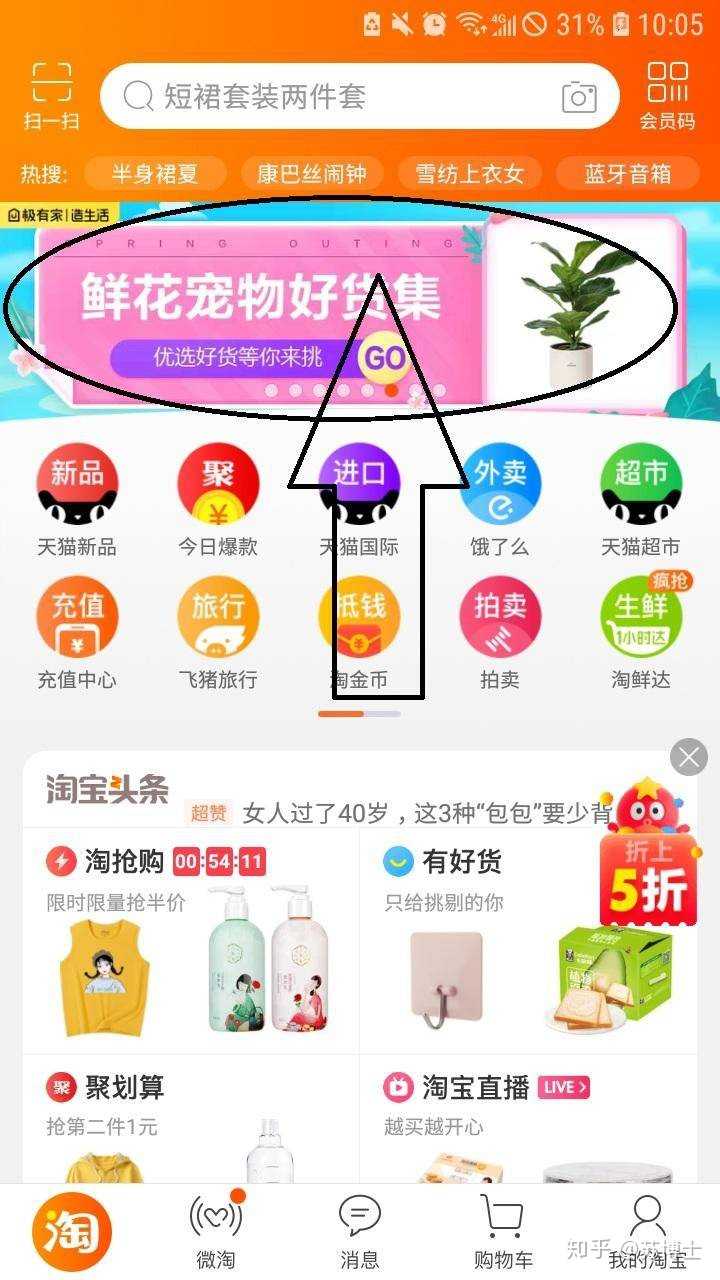Screen dimensions: 720x1280
Task: Open 天猫新品
Action: pos(77,500)
